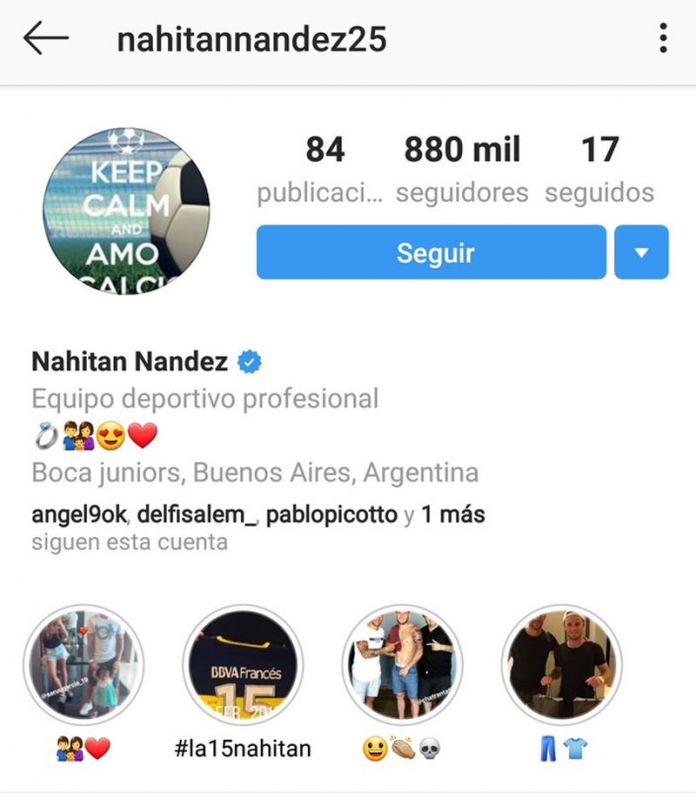Tap the blue Seguir button
The width and height of the screenshot is (696, 800).
coord(431,252)
